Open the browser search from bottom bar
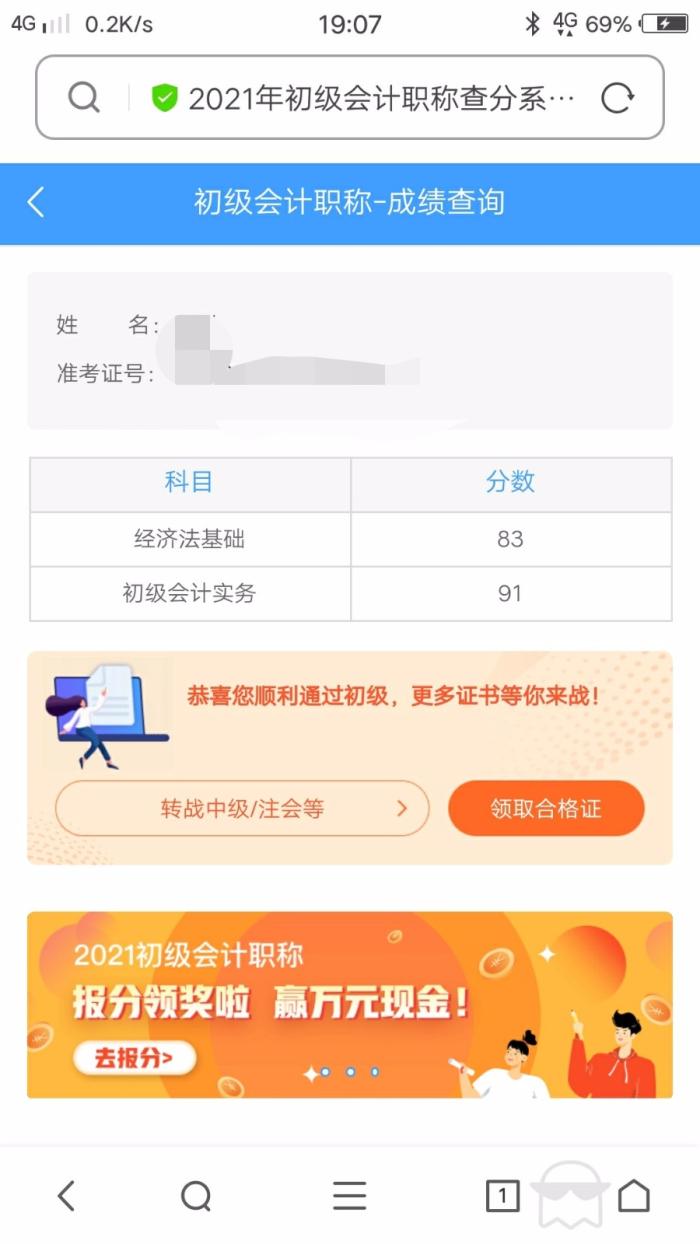Viewport: 700px width, 1244px height. click(x=196, y=1195)
